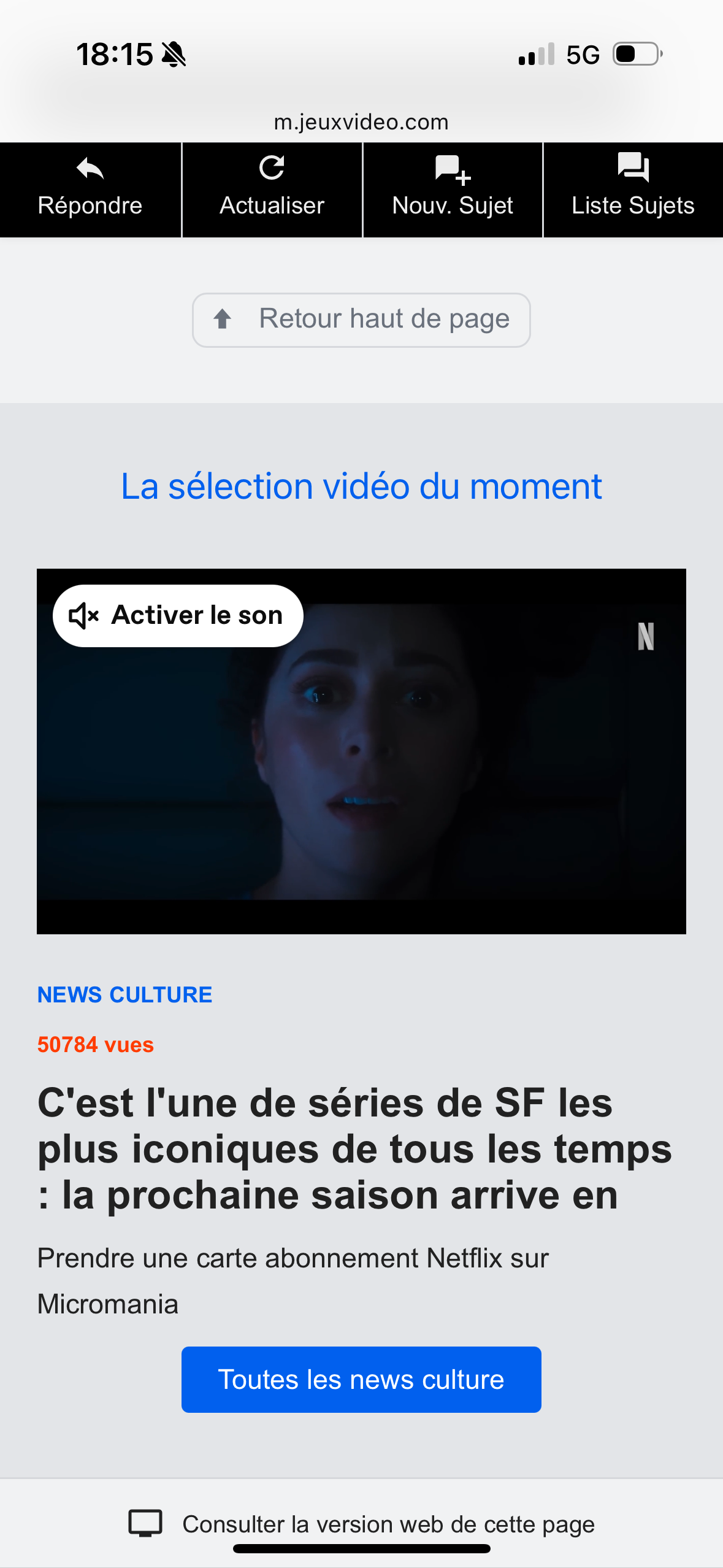The width and height of the screenshot is (723, 1568).
Task: Select Consulter la version web de cette page
Action: 361,1524
